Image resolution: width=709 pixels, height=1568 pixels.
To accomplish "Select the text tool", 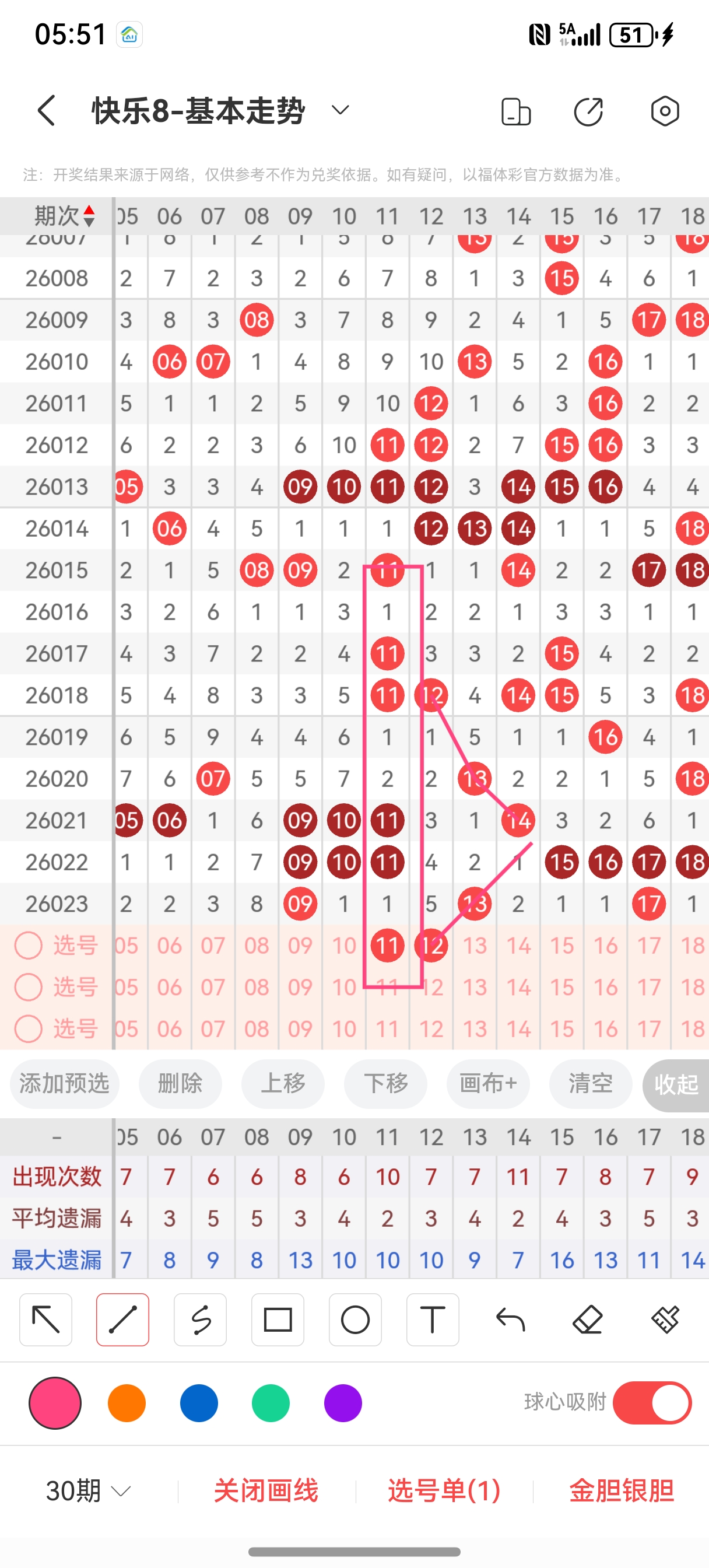I will point(433,1319).
